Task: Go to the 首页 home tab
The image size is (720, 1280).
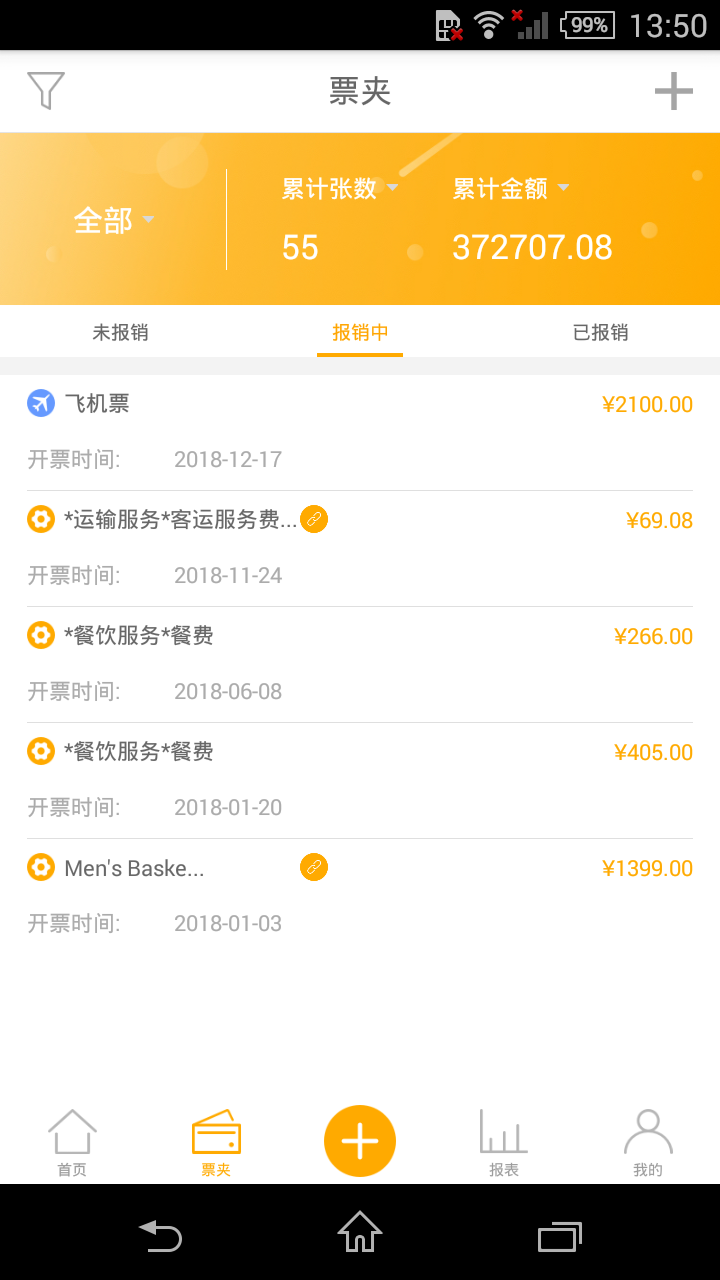Action: pos(72,1143)
